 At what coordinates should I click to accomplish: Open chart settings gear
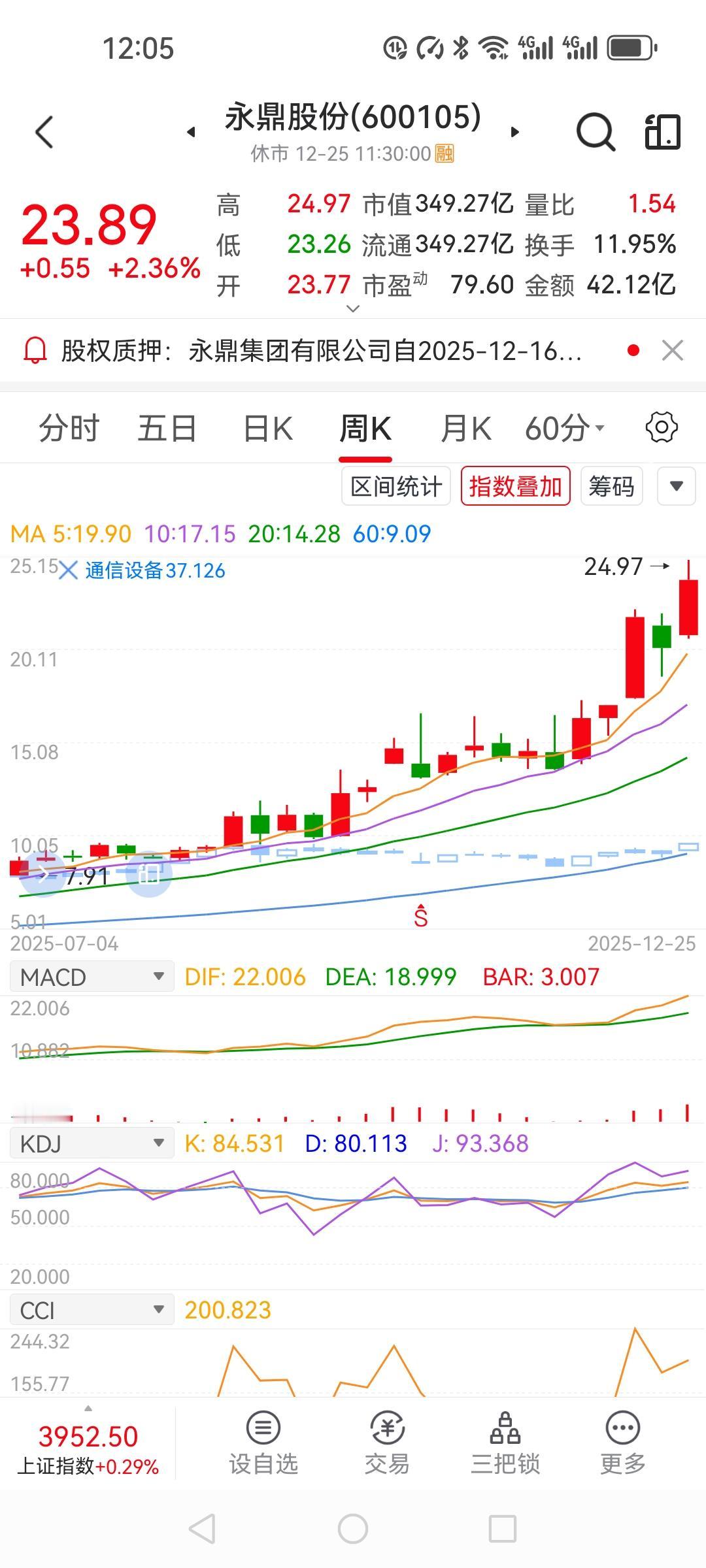662,429
